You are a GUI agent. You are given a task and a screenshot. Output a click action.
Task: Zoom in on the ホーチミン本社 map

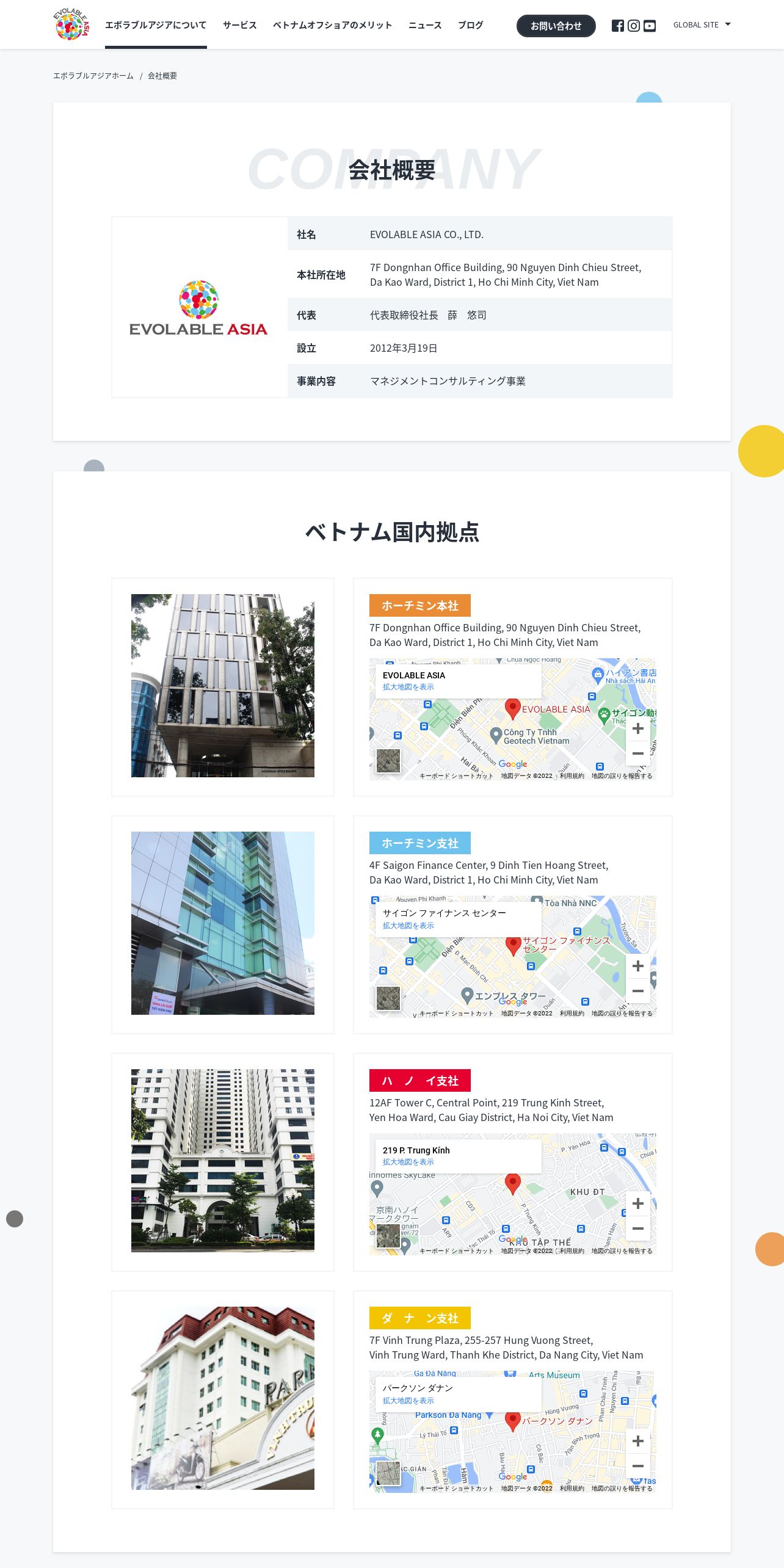pos(638,728)
